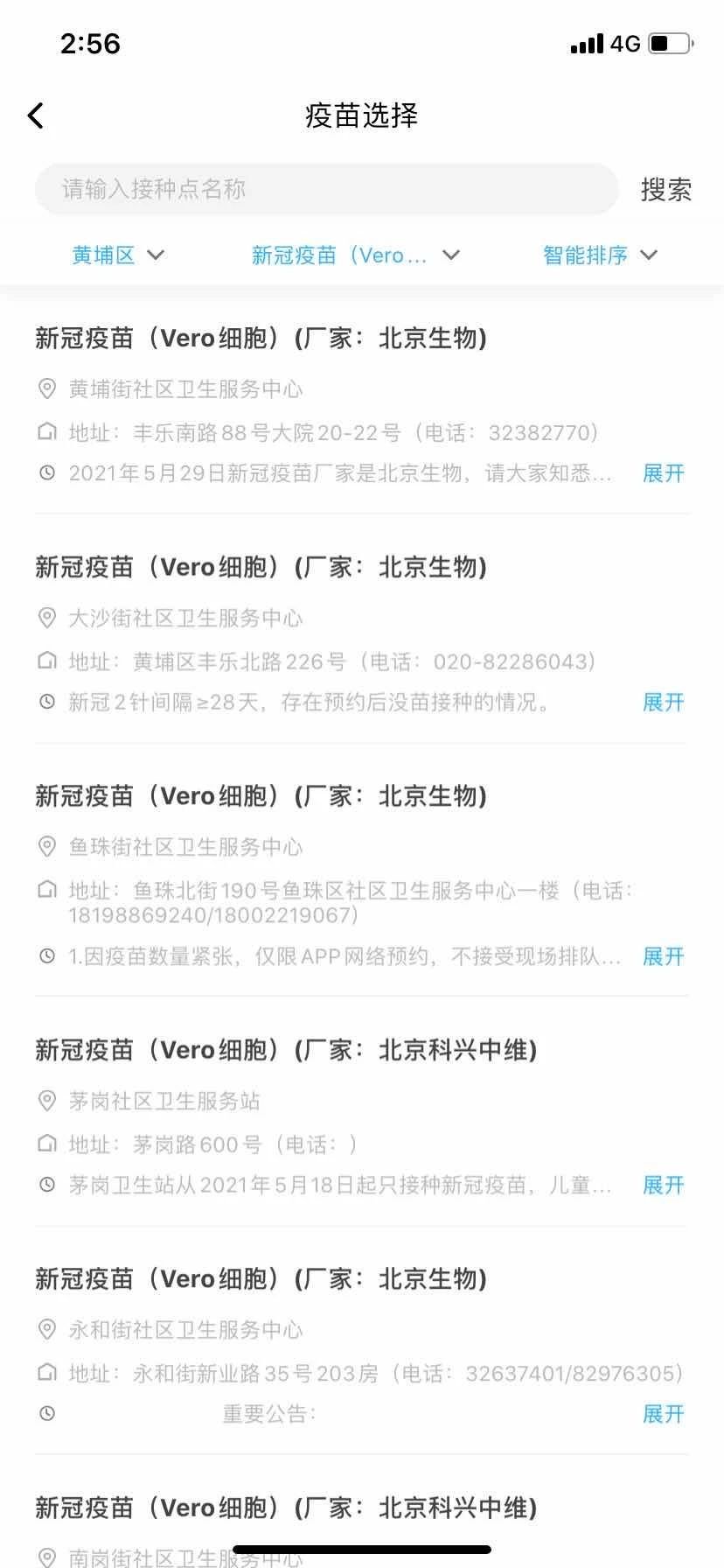Expand notice for 鱼珠街社区卫生服务中心
This screenshot has height=1568, width=724.
click(663, 956)
